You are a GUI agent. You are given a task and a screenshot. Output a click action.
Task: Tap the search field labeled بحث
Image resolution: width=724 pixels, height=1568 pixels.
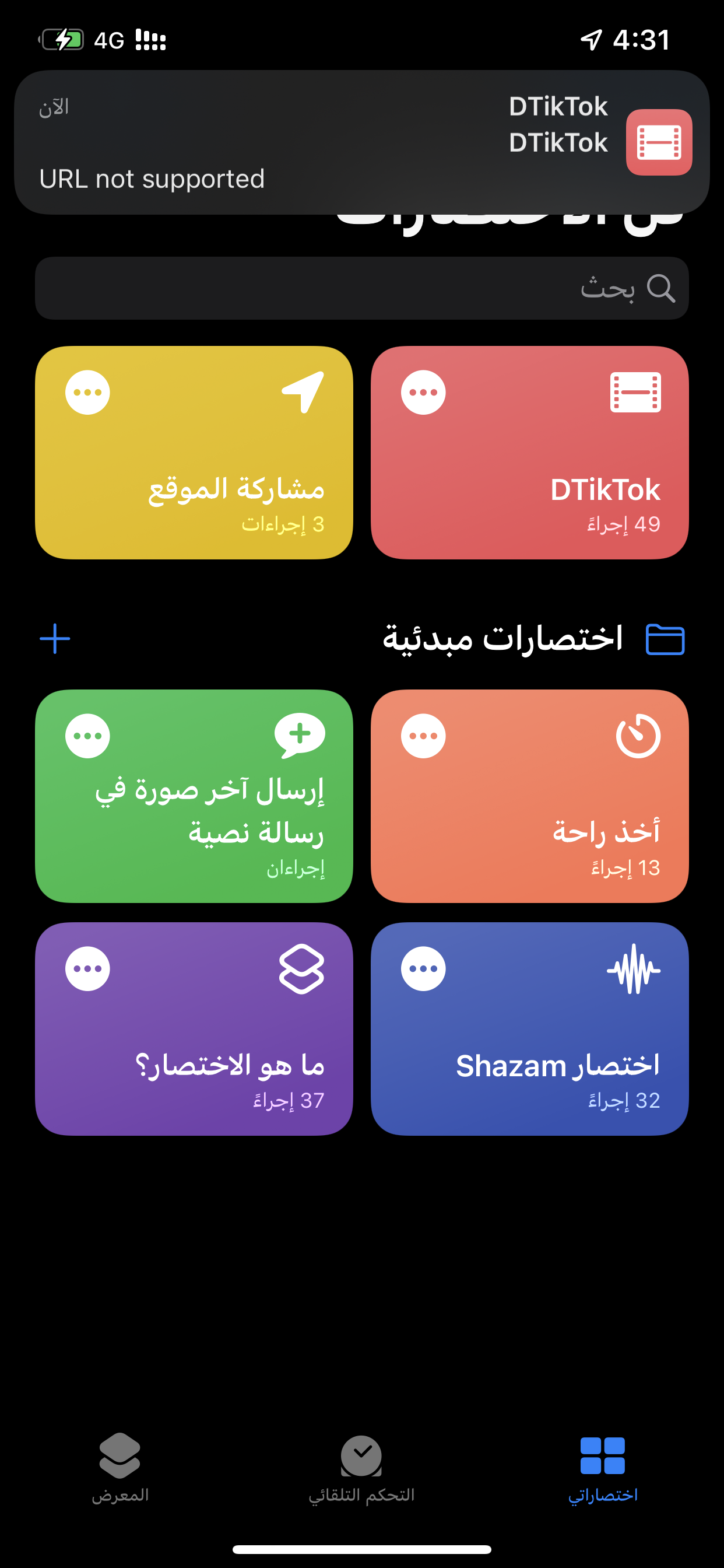(x=362, y=288)
